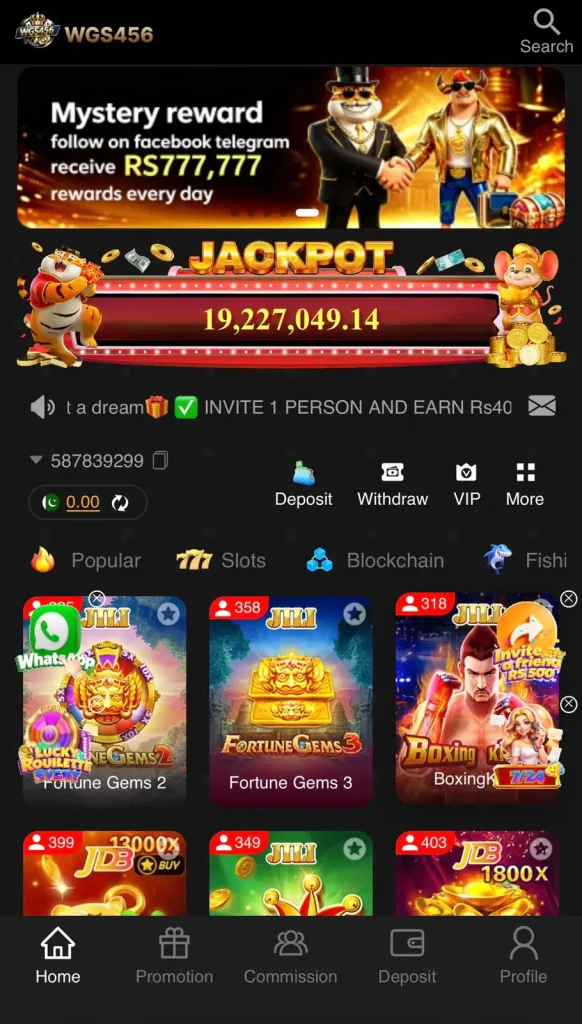The width and height of the screenshot is (582, 1024).
Task: Switch to the Commission tab
Action: [291, 957]
